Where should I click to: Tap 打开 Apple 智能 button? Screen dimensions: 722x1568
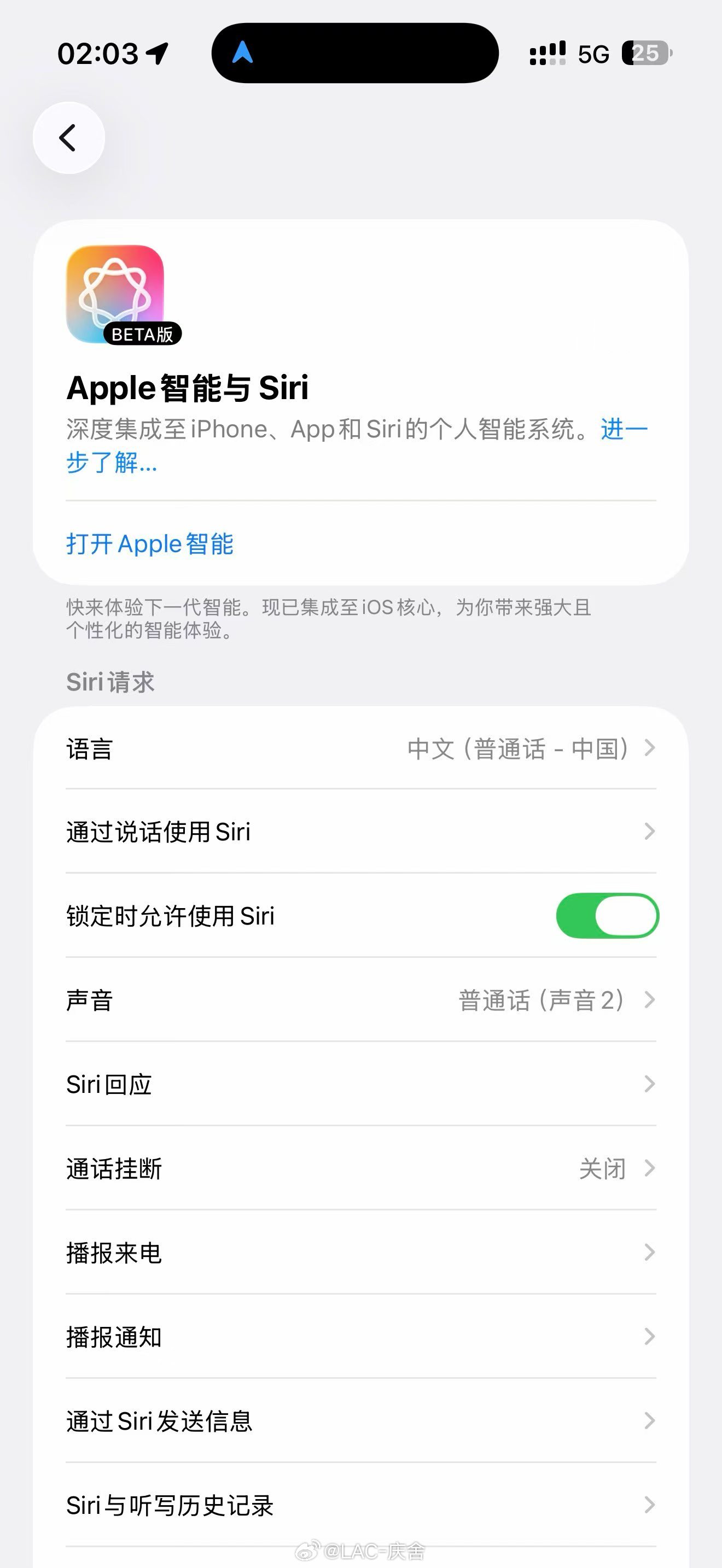coord(150,543)
